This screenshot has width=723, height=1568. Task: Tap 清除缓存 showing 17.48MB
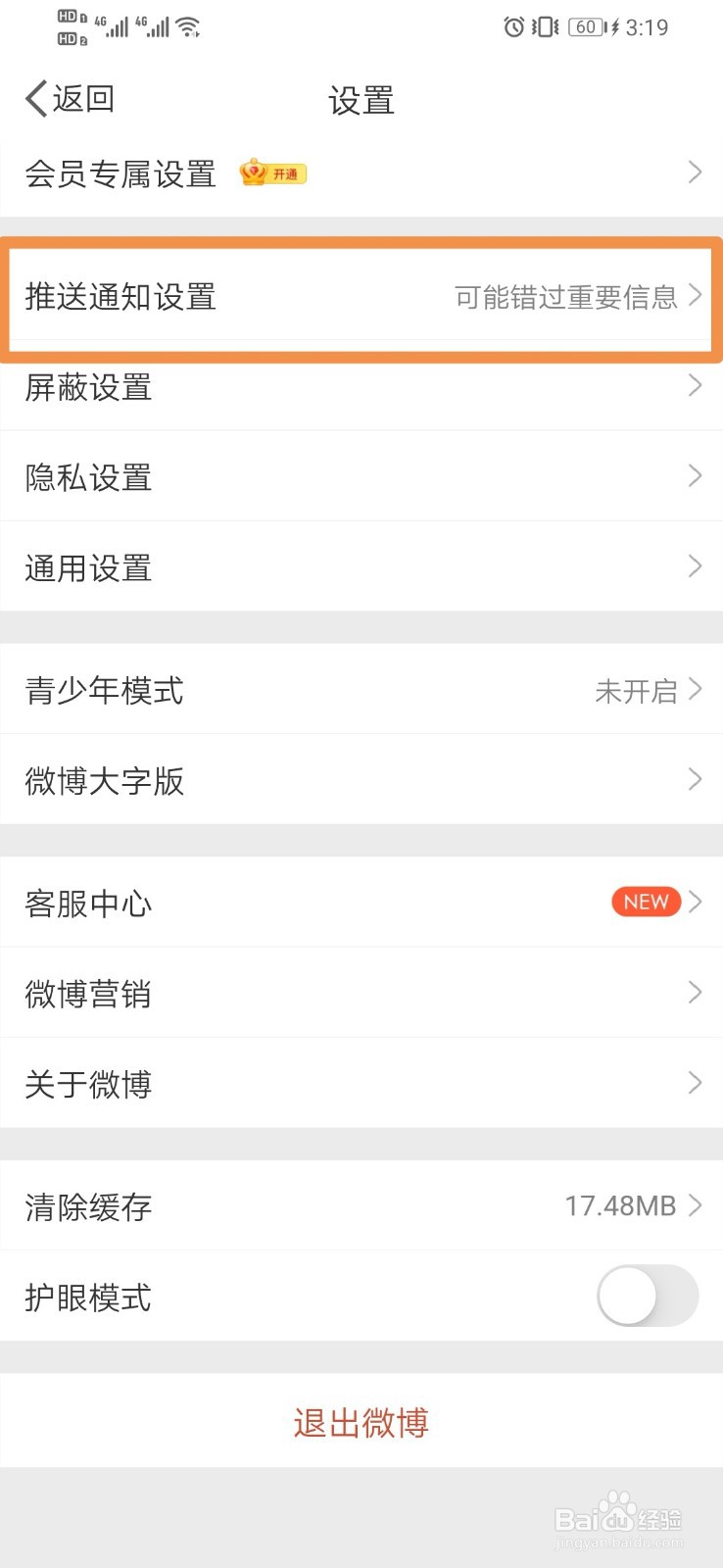(361, 1205)
